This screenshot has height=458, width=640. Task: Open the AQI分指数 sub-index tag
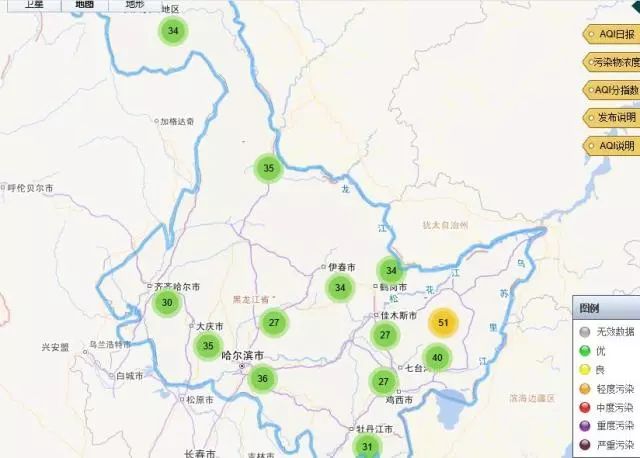click(611, 90)
